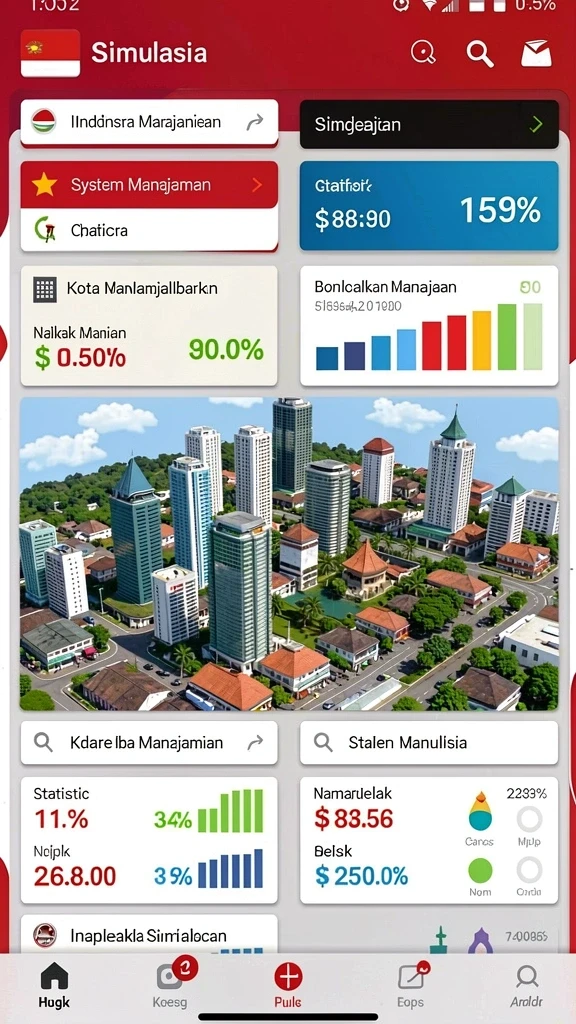Screen dimensions: 576x1024
Task: Tap the Kdare lba Manajamian search field
Action: 150,743
